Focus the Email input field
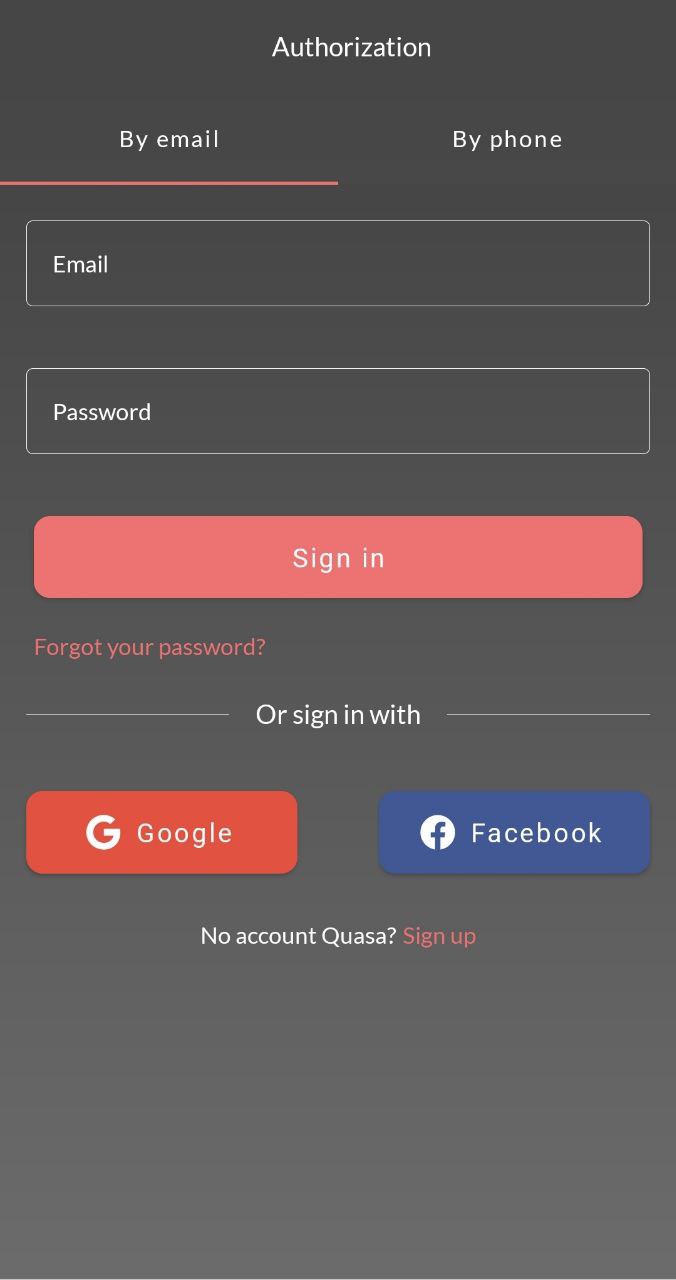Image resolution: width=676 pixels, height=1280 pixels. click(338, 263)
